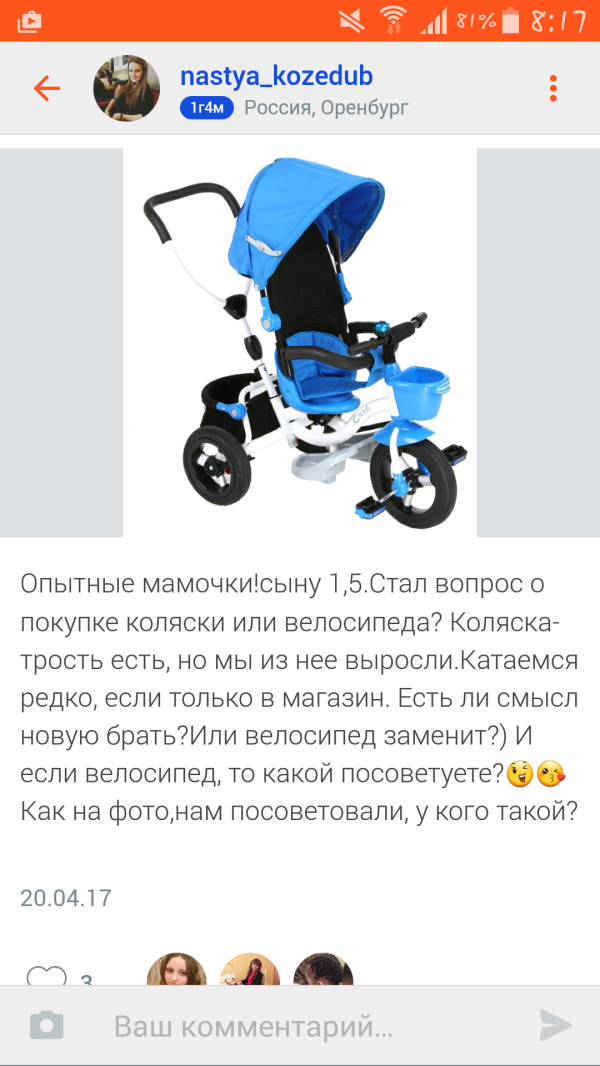Open the third liker's avatar with braids
Image resolution: width=600 pixels, height=1066 pixels.
pos(323,971)
